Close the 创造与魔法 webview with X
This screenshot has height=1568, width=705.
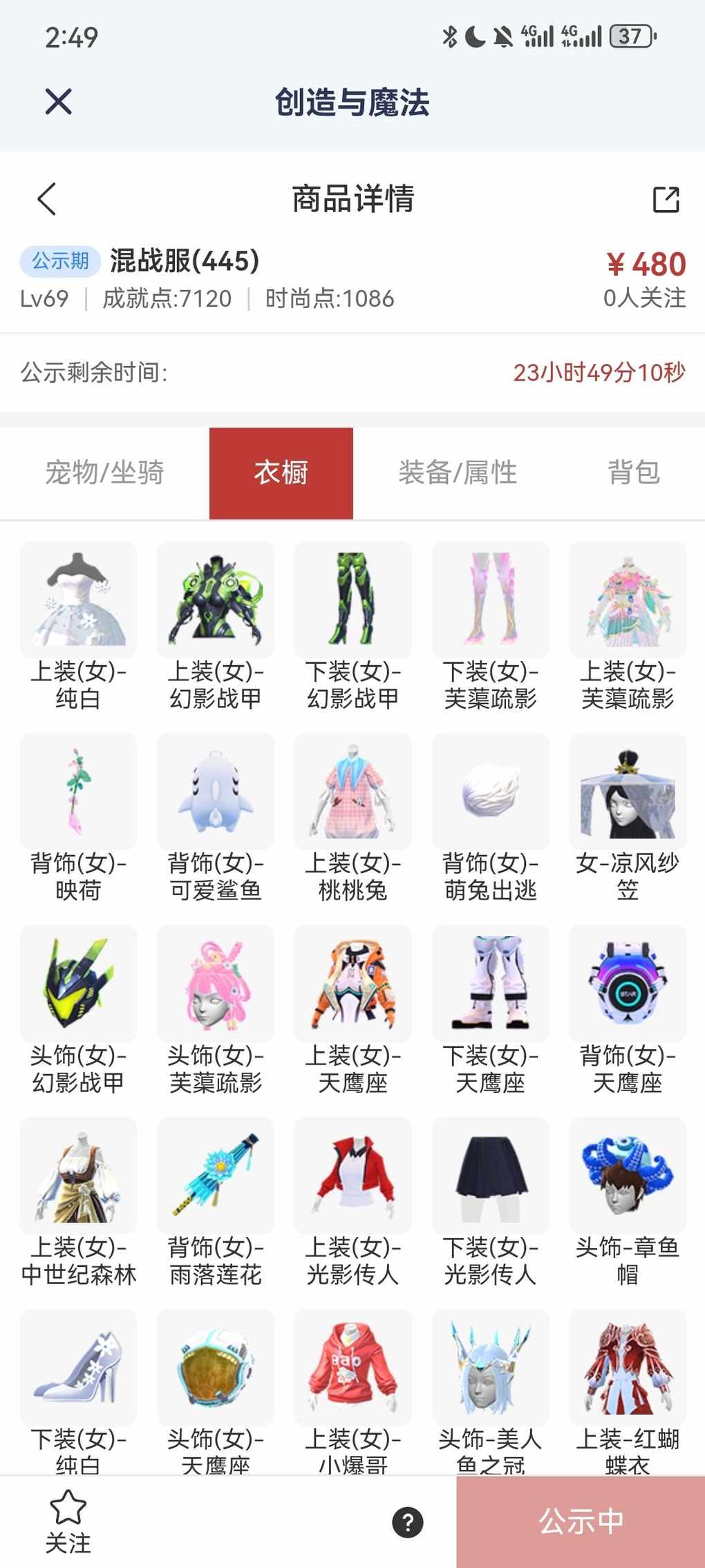click(59, 102)
